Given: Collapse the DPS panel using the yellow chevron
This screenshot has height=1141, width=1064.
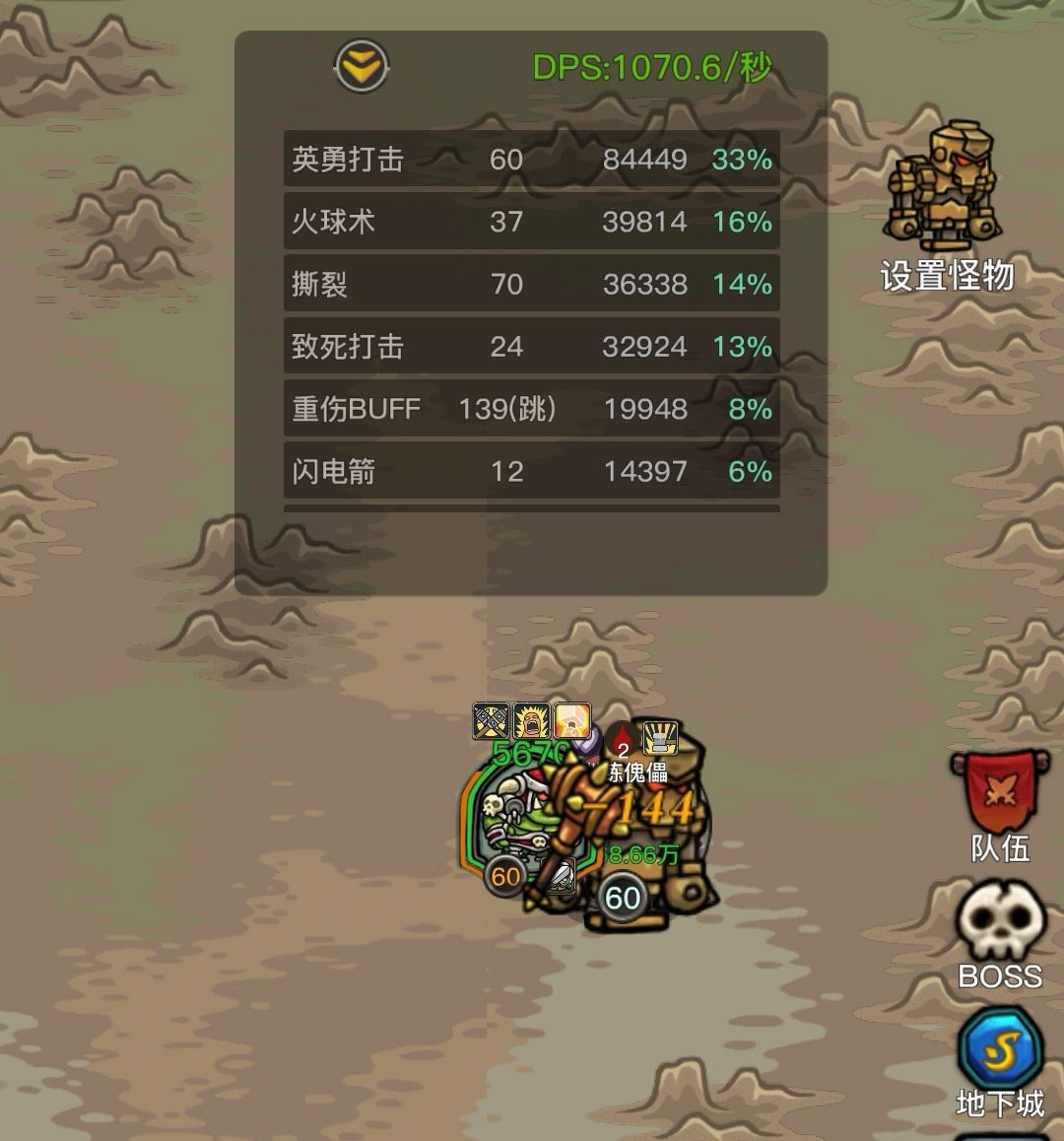Looking at the screenshot, I should tap(362, 66).
